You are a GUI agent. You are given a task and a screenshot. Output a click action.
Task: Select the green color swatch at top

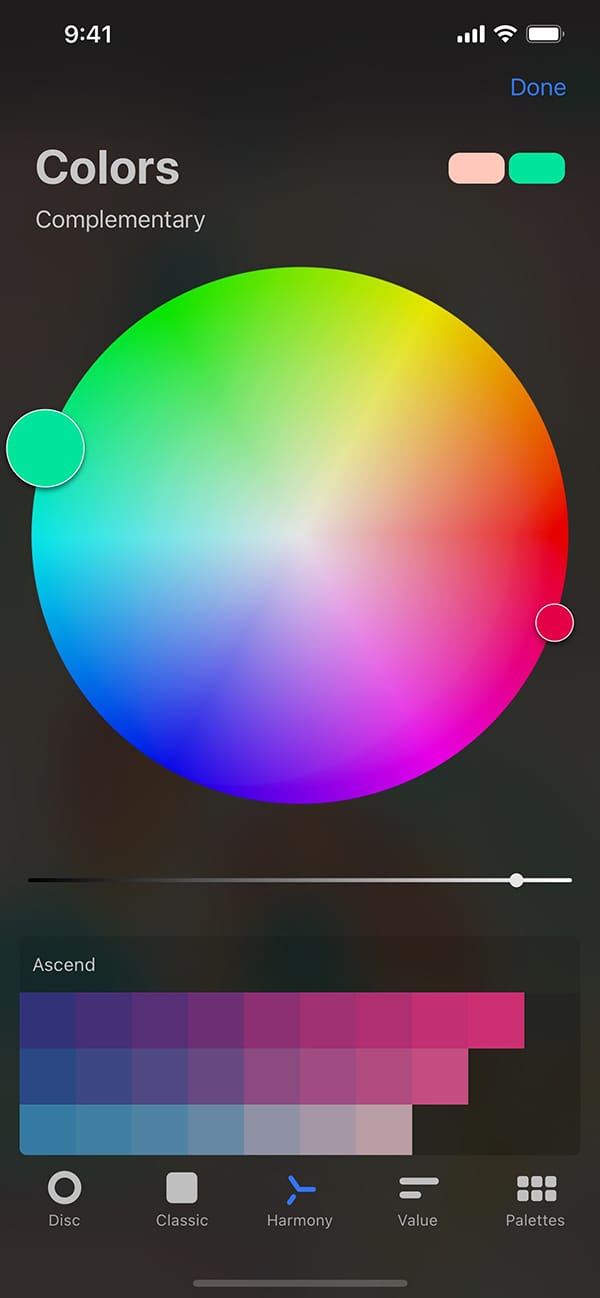point(537,168)
